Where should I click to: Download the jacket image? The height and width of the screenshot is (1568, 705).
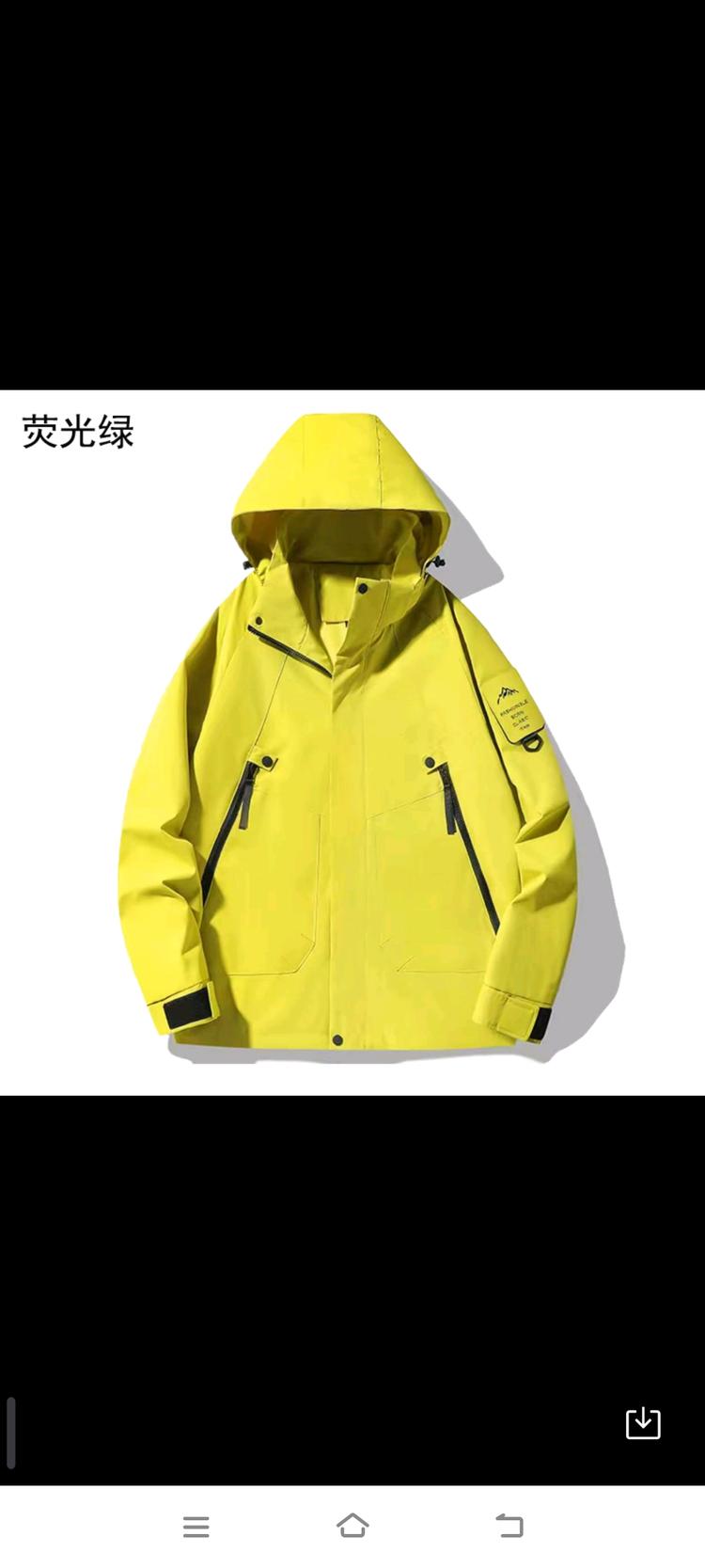click(643, 1423)
